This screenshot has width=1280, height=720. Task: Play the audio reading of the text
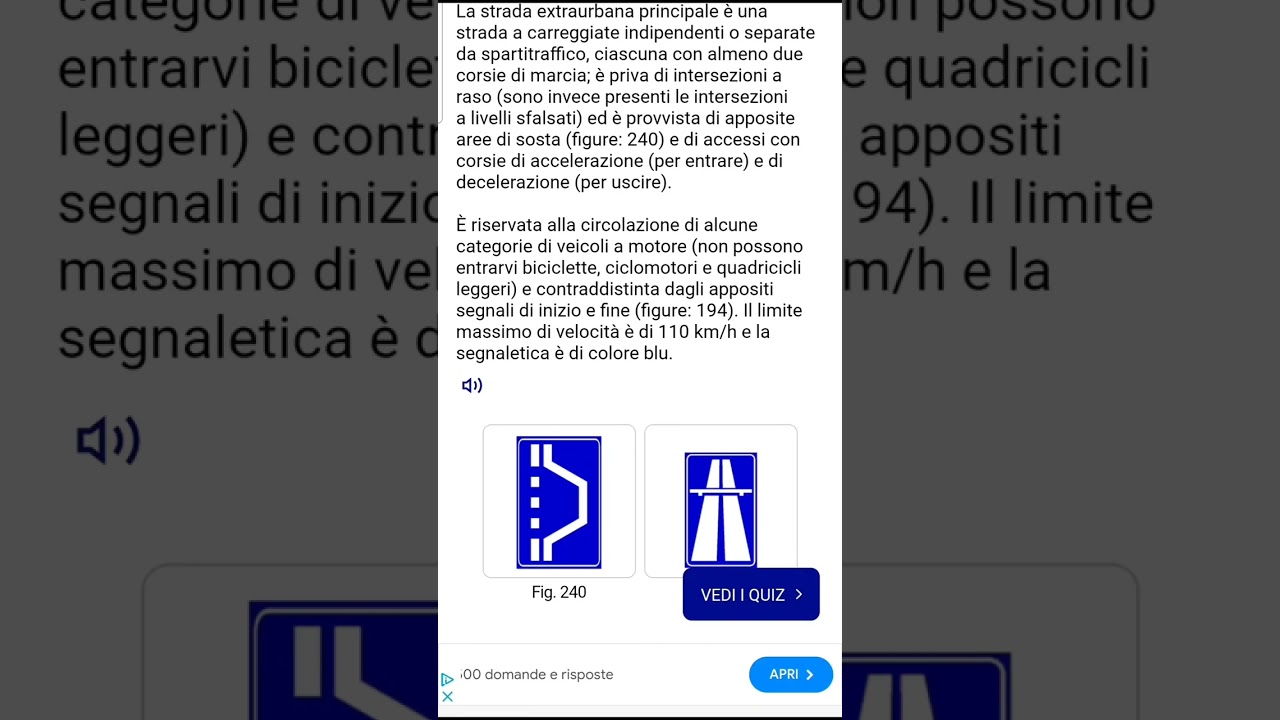[472, 386]
